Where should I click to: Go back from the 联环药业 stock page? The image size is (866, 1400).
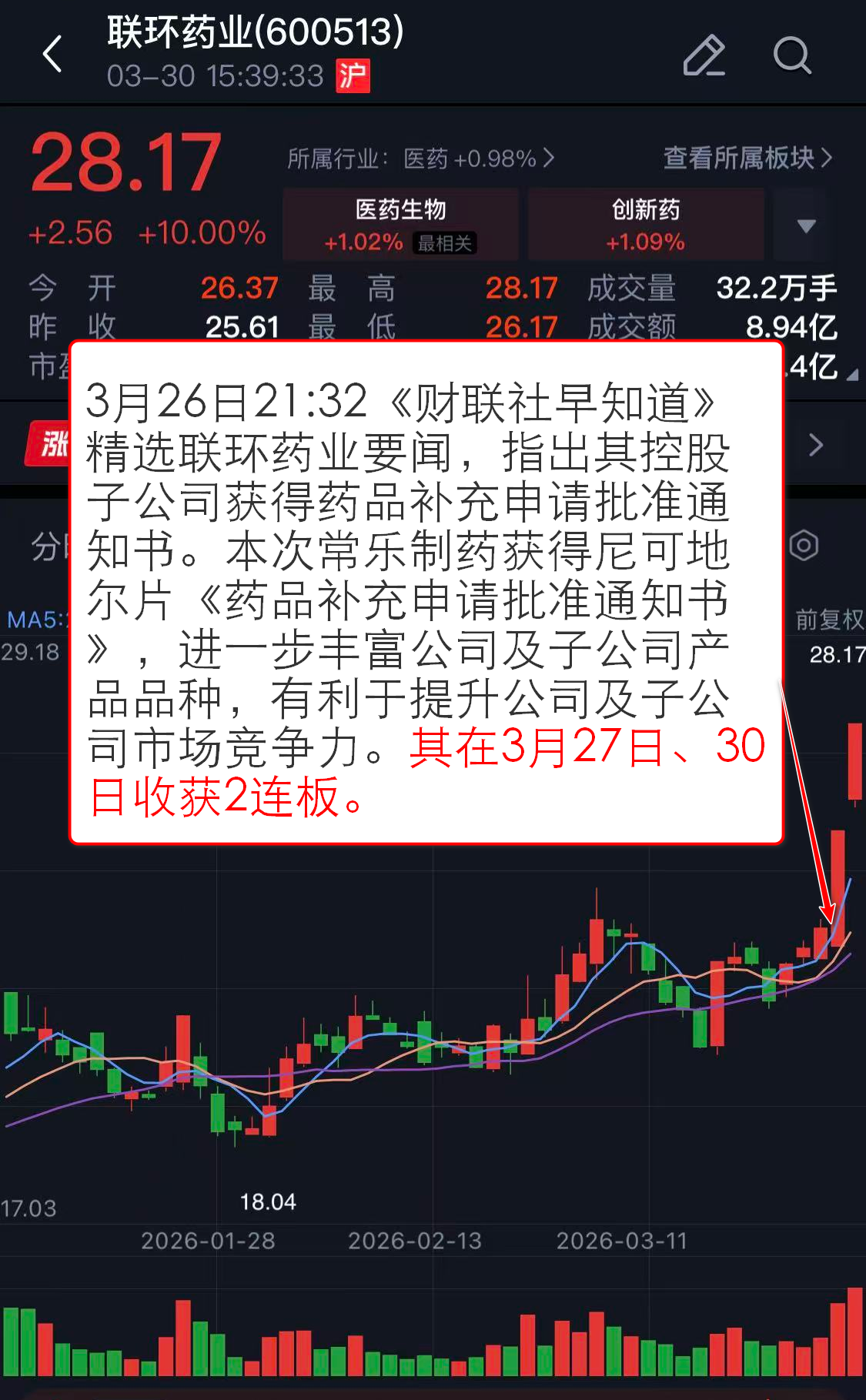(x=52, y=55)
